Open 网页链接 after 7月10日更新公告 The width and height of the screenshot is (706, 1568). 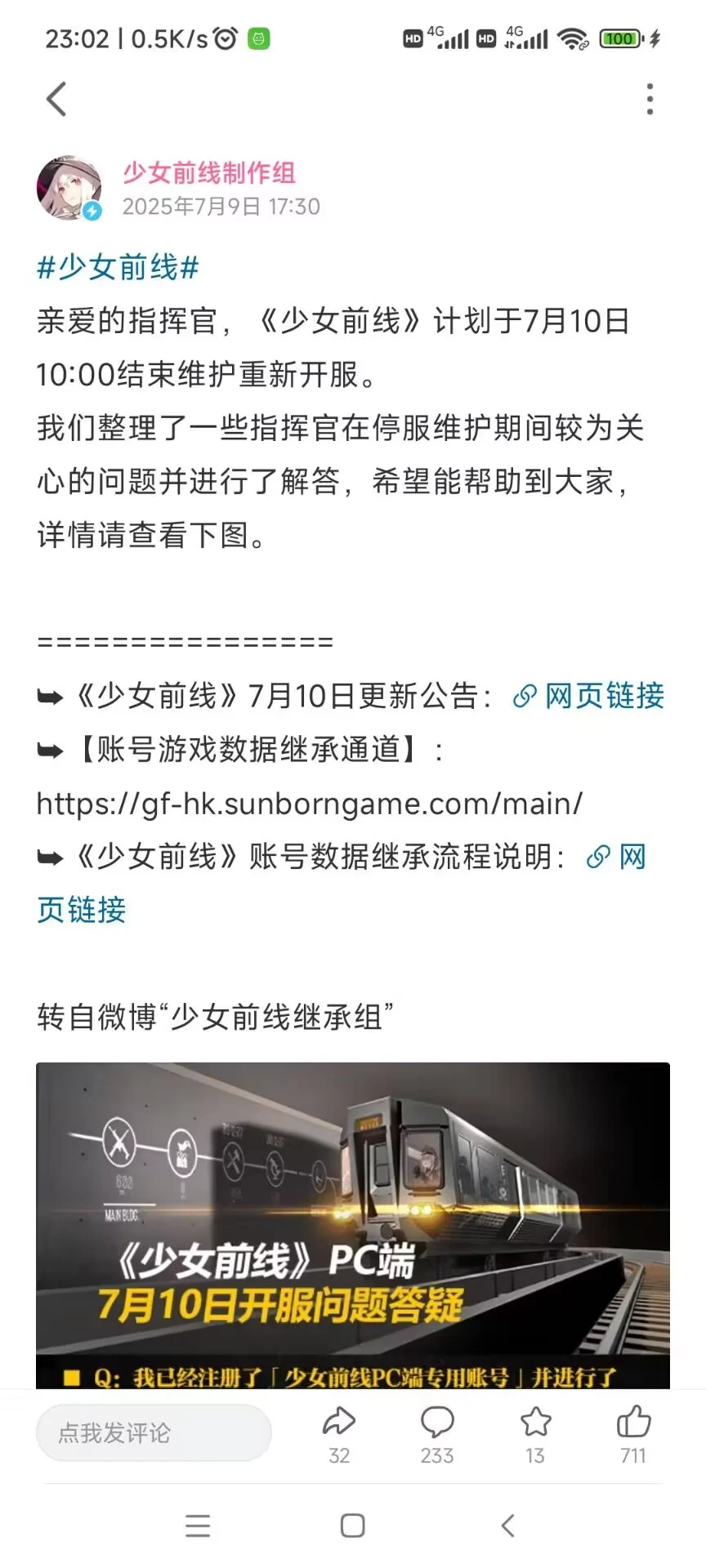pyautogui.click(x=589, y=696)
